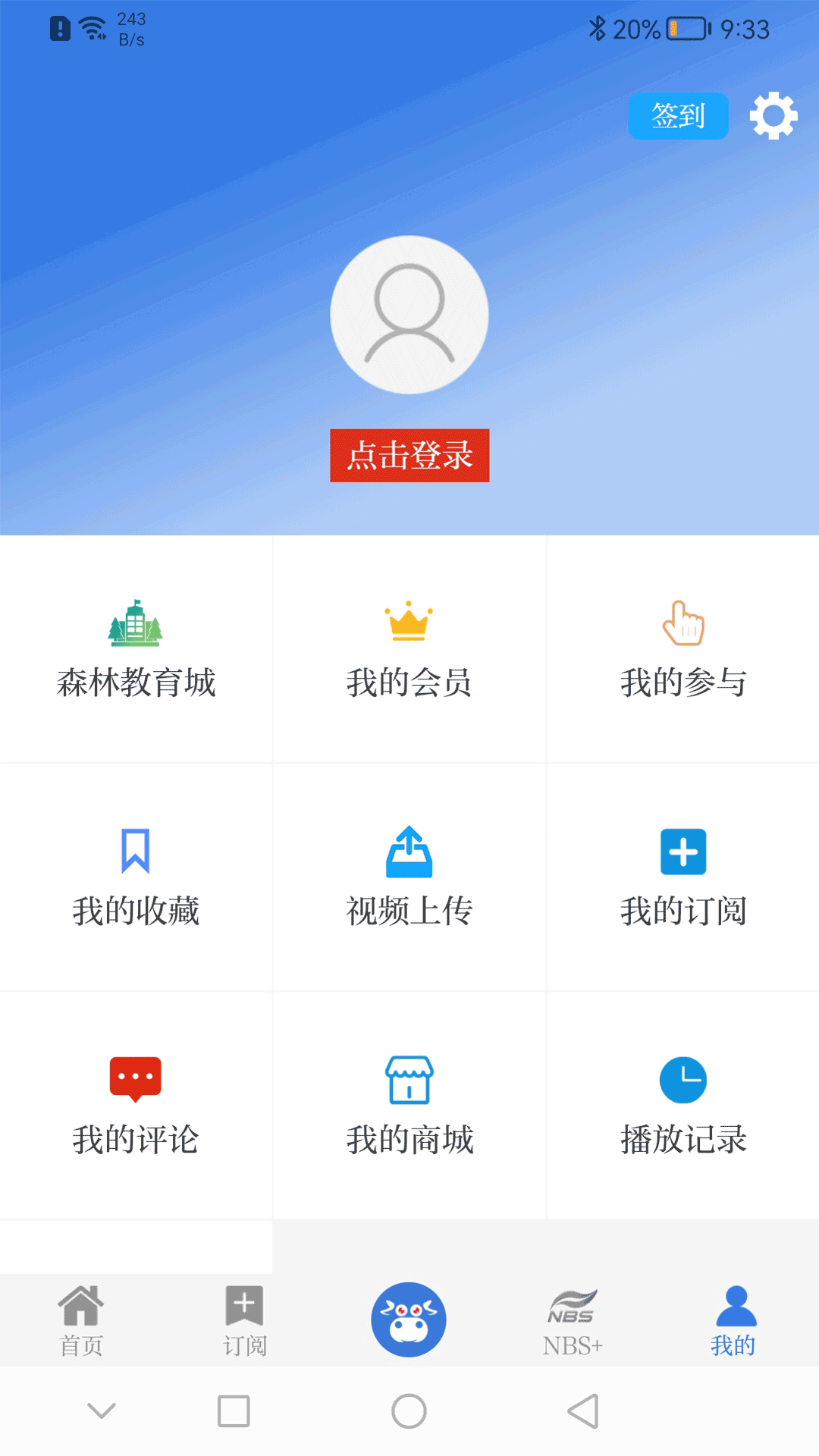Tap the red chat bubble for 我的评论
Viewport: 819px width, 1456px height.
point(136,1079)
